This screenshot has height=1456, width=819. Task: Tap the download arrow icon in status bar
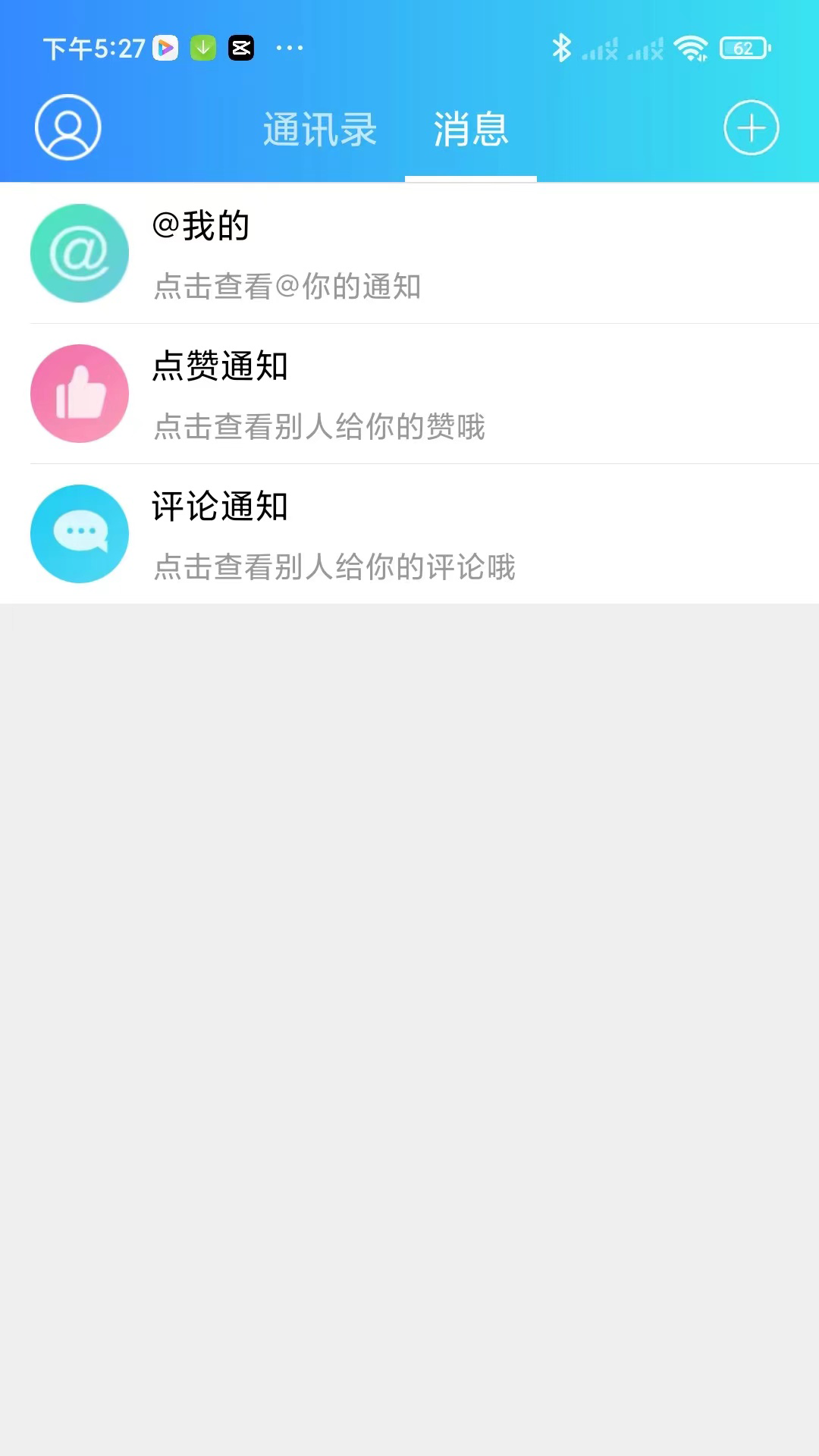pos(202,47)
